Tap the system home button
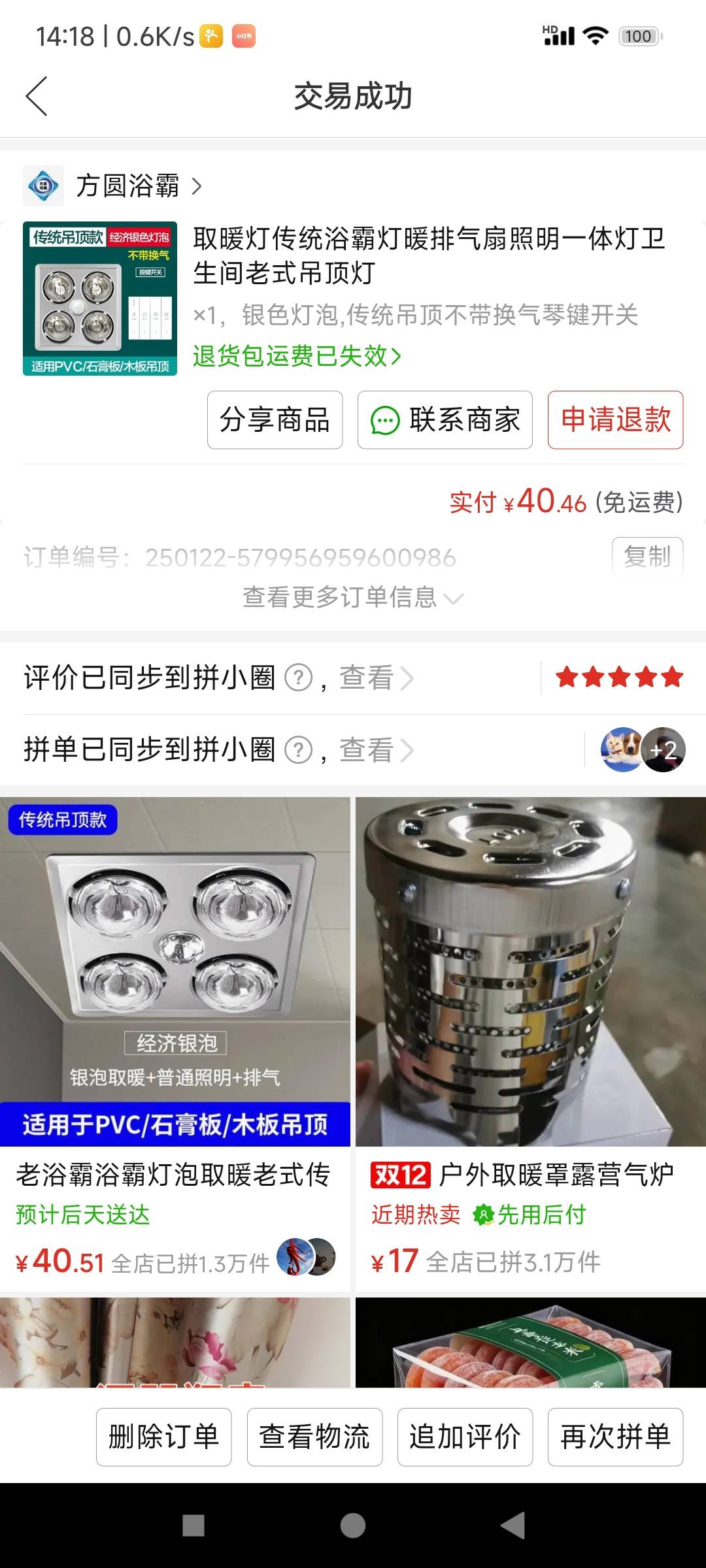Image resolution: width=706 pixels, height=1568 pixels. [x=353, y=1526]
